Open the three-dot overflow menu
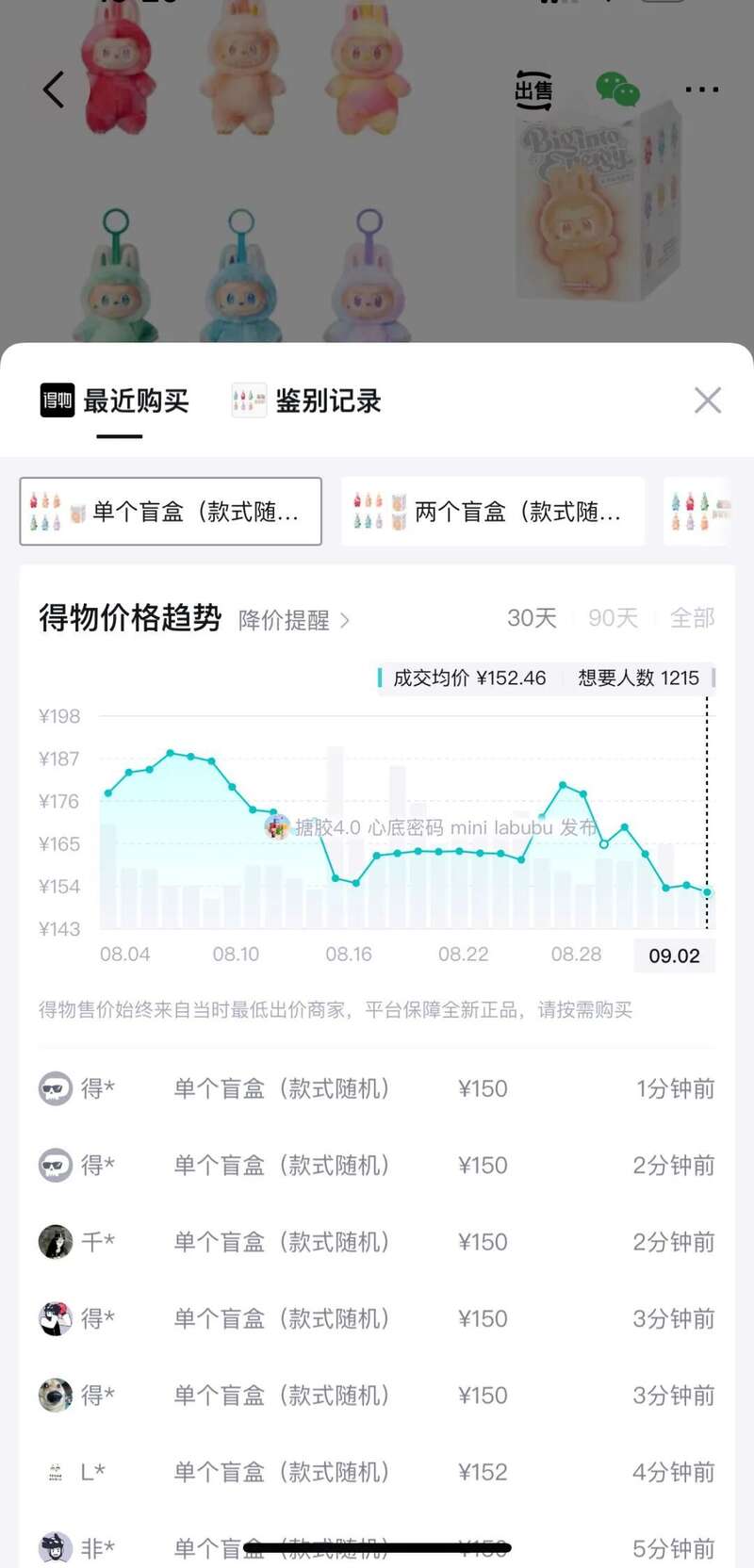This screenshot has width=754, height=1568. coord(701,90)
